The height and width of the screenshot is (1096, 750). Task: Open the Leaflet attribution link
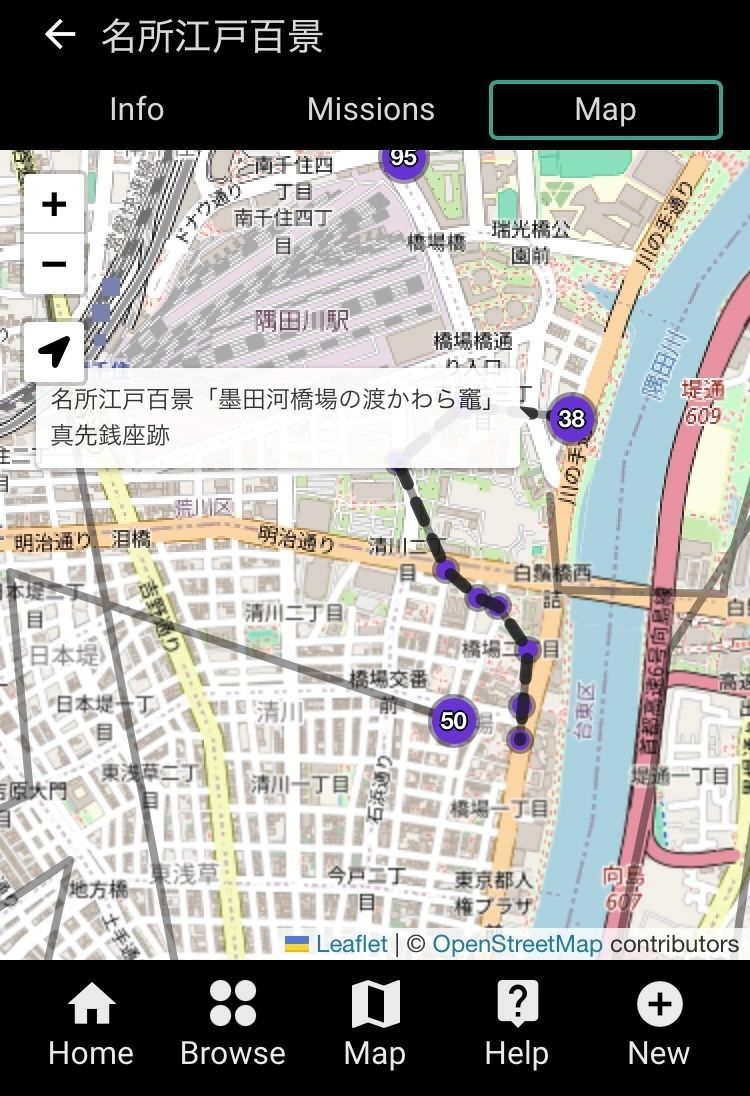coord(351,944)
